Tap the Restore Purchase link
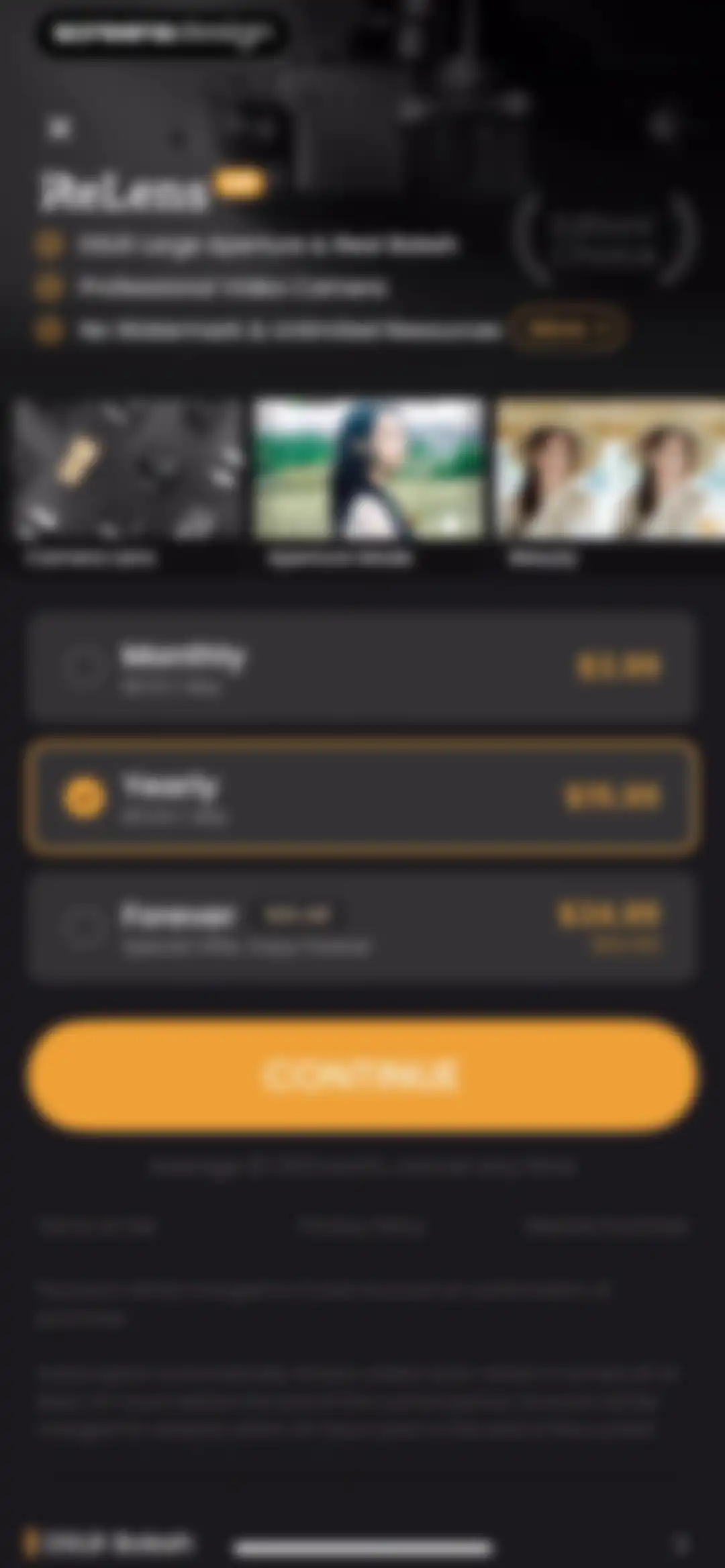This screenshot has width=725, height=1568. [x=606, y=1227]
